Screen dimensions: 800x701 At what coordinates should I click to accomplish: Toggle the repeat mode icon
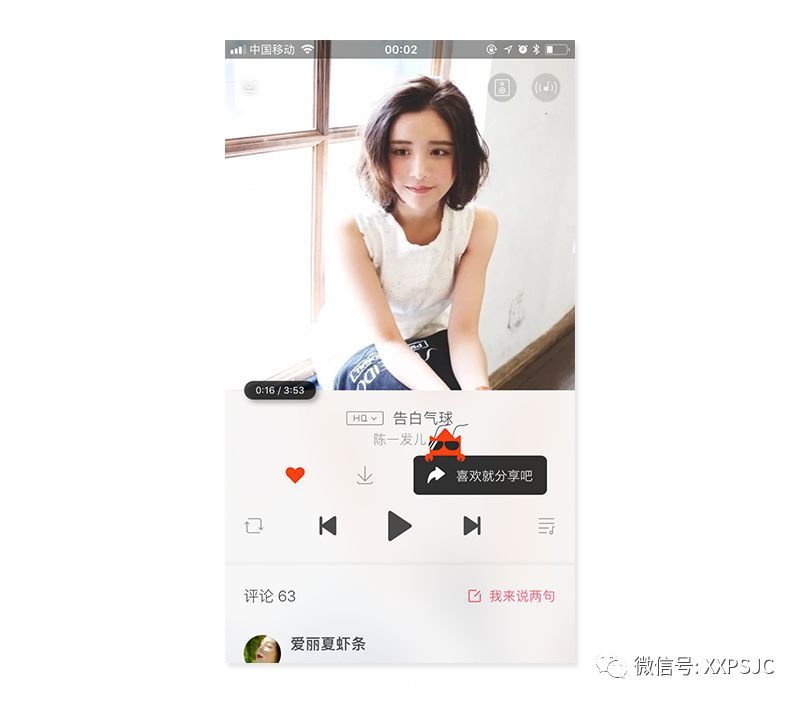coord(254,525)
